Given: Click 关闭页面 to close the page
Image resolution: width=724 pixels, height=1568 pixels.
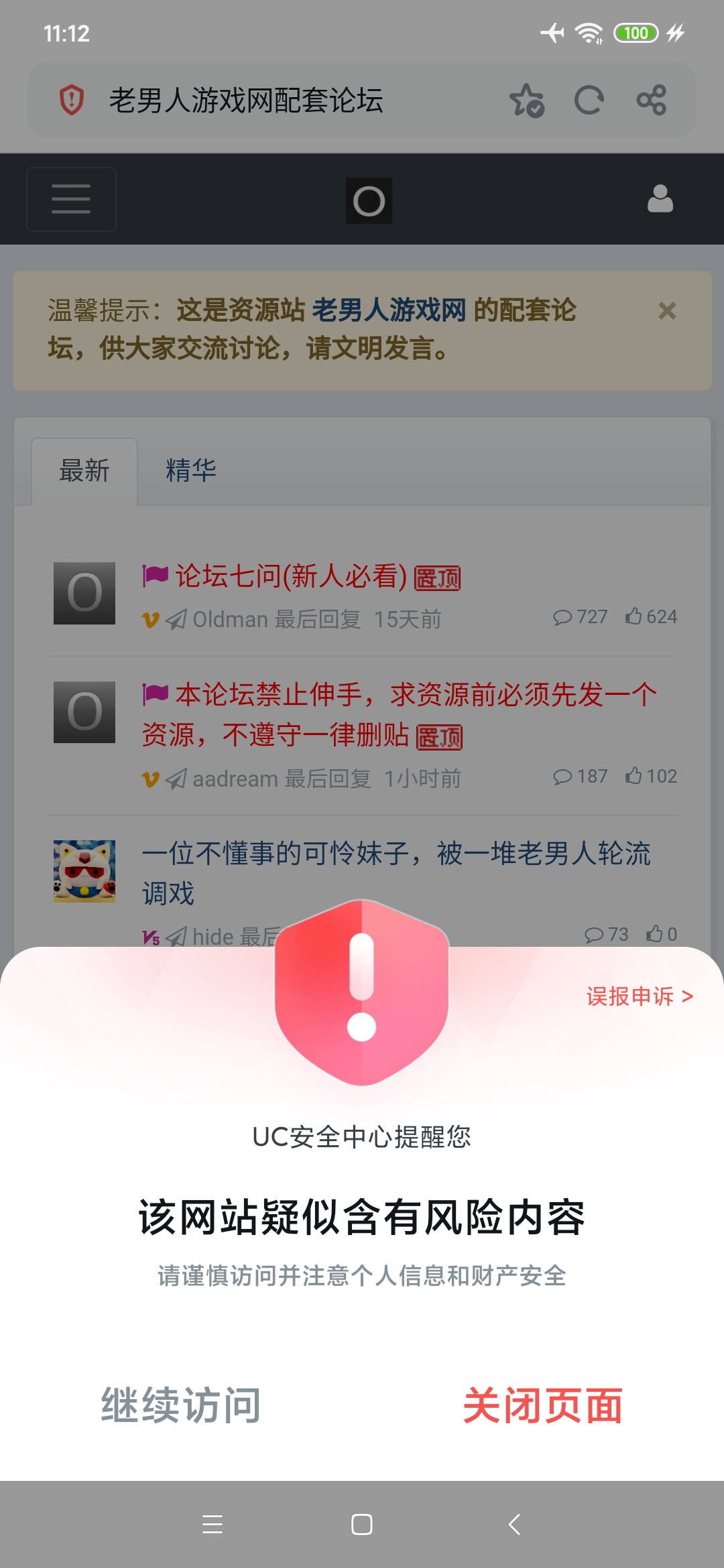Looking at the screenshot, I should pyautogui.click(x=545, y=1404).
